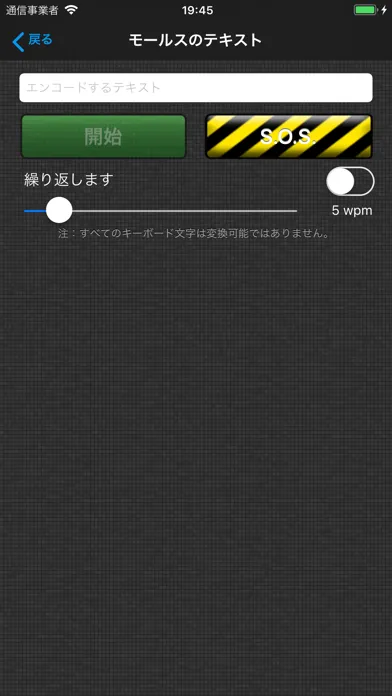Image resolution: width=392 pixels, height=696 pixels.
Task: Go back with the 戻る button
Action: [x=32, y=41]
